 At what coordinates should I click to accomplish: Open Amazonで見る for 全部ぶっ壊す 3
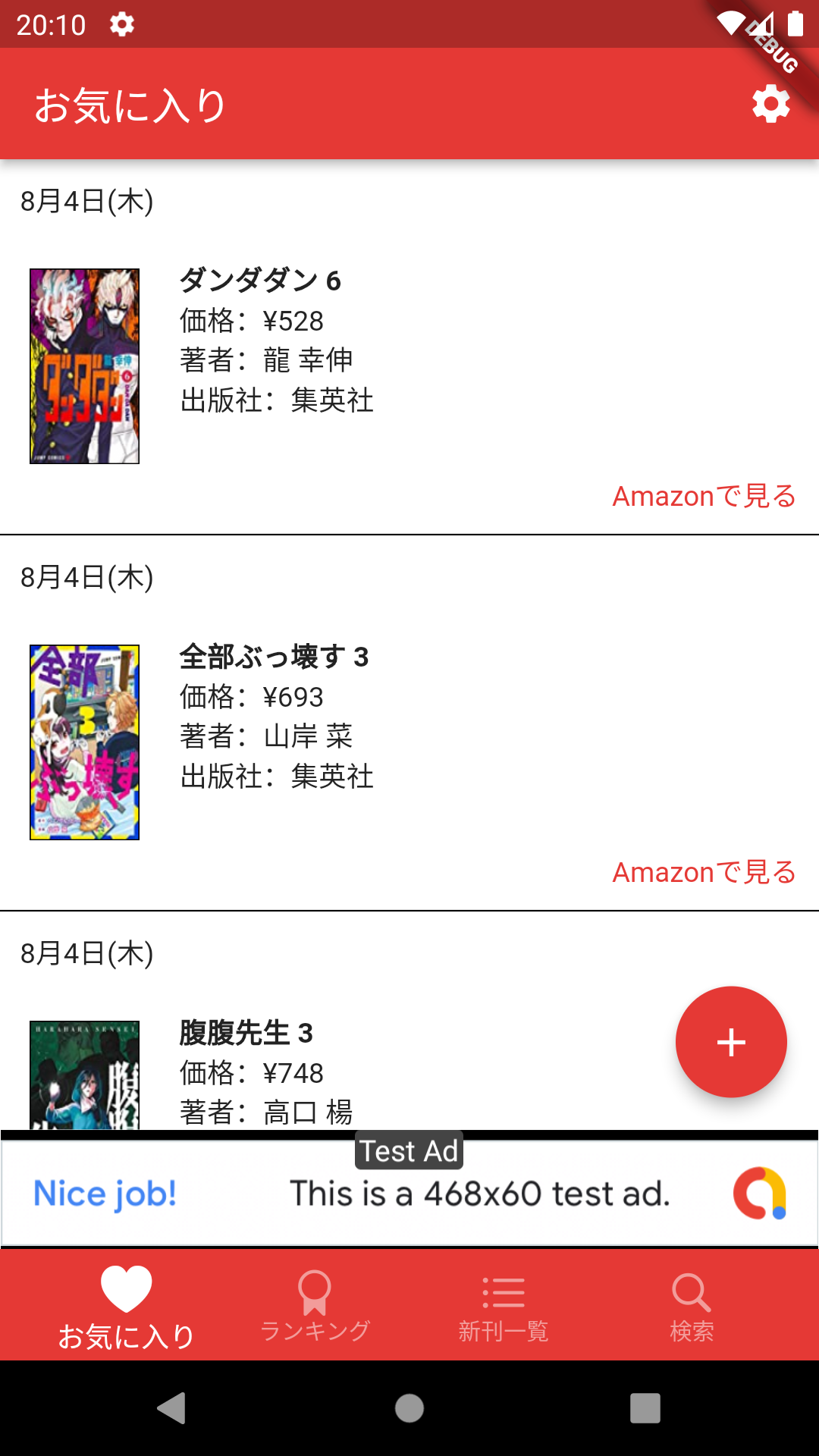[x=704, y=872]
